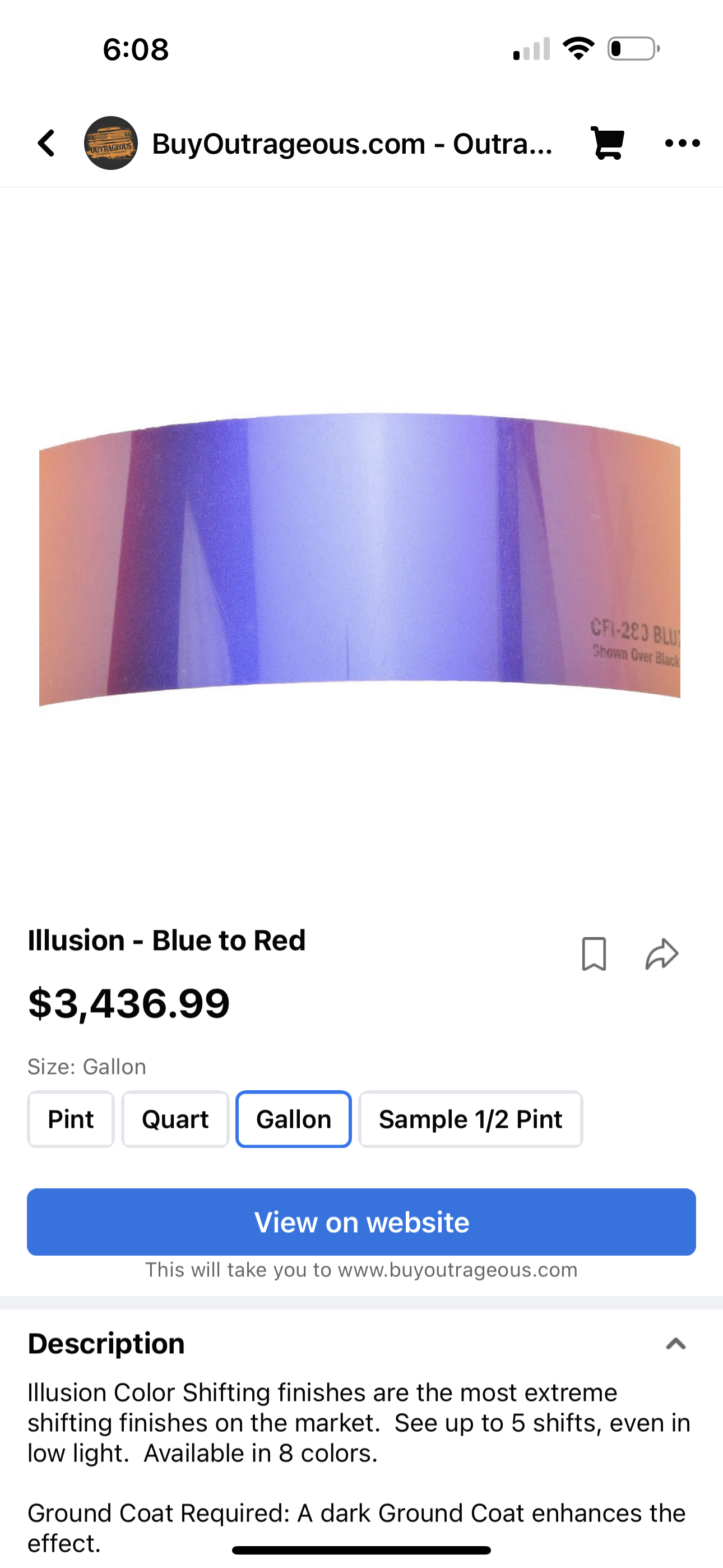Screen dimensions: 723x1568
Task: Collapse the Description section
Action: click(675, 1343)
